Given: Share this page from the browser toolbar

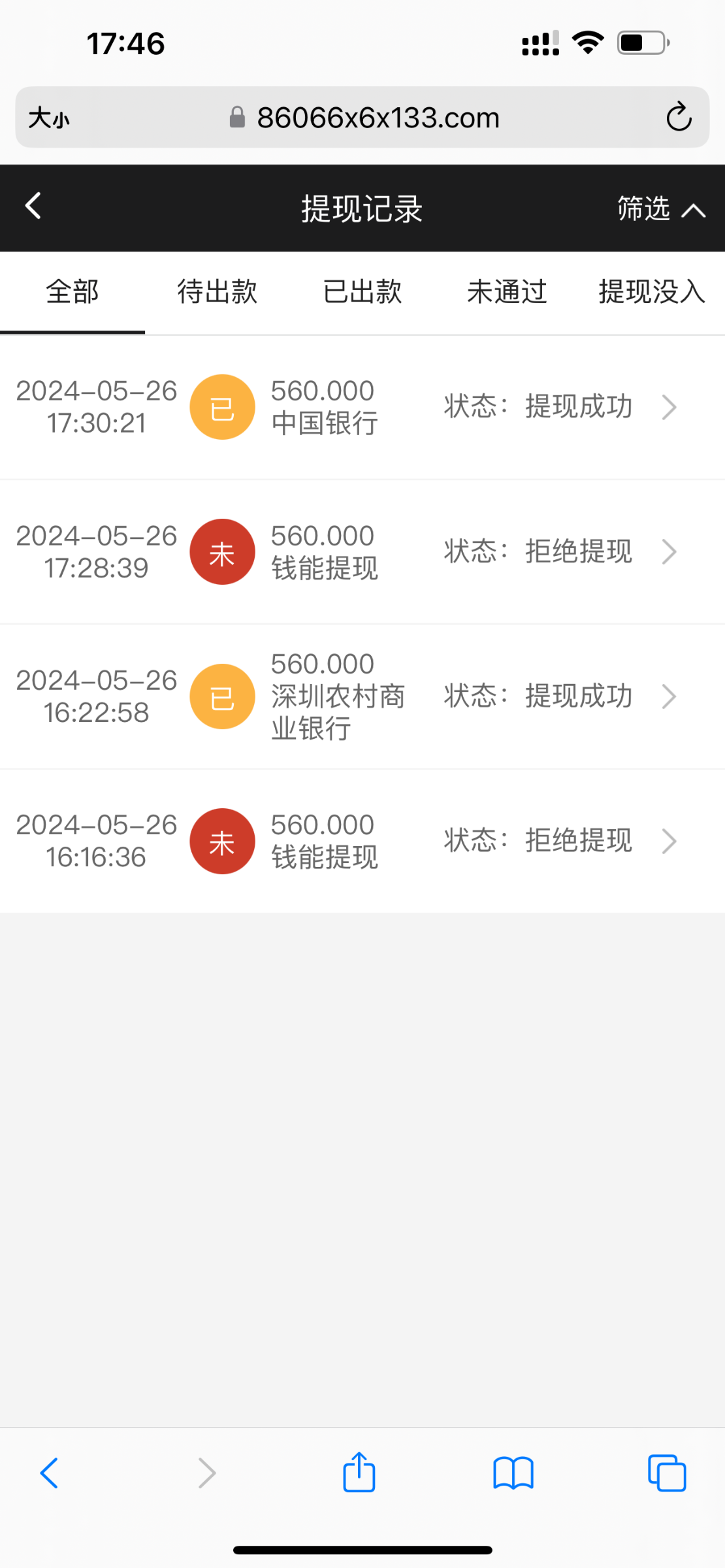Looking at the screenshot, I should point(359,1472).
